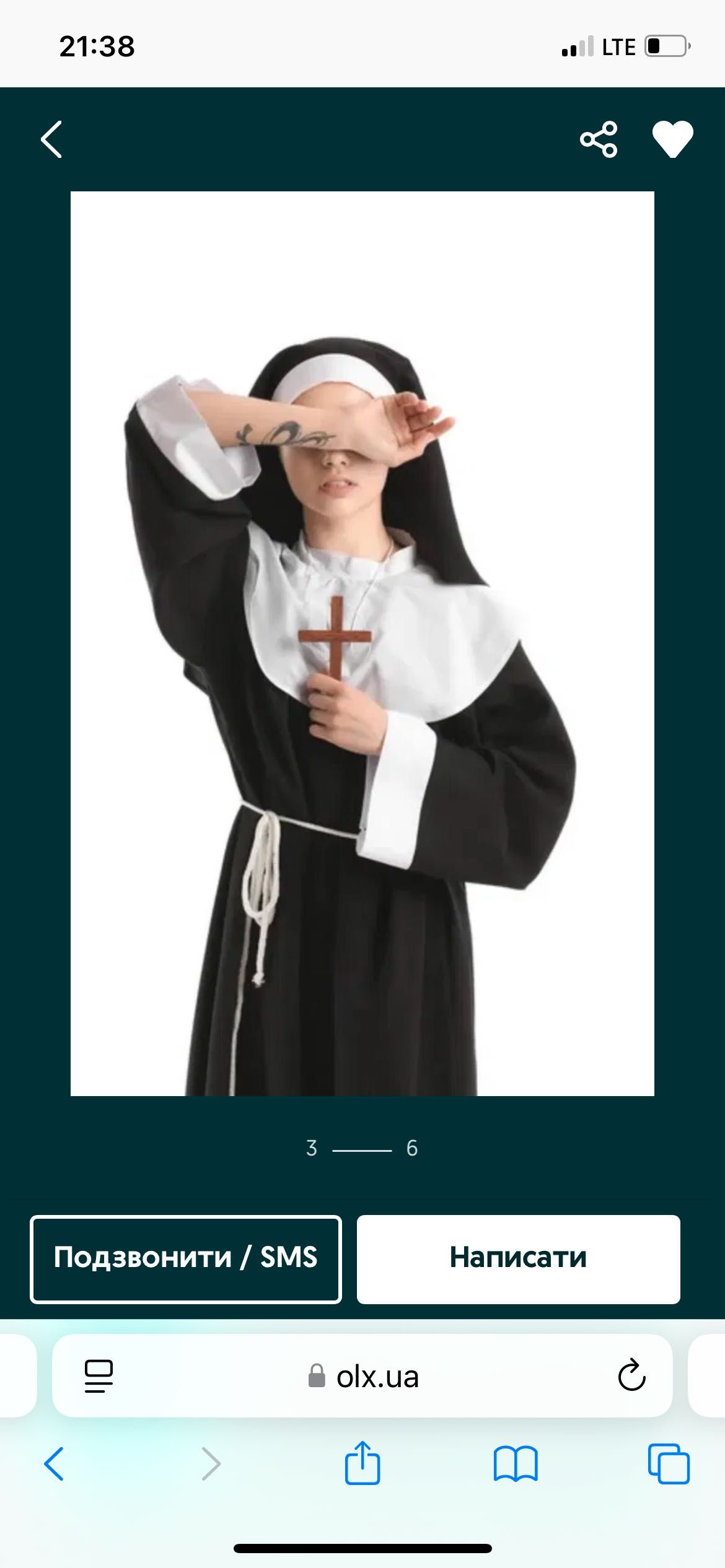The image size is (725, 1568).
Task: Reload the olx.ua page
Action: coord(631,1377)
